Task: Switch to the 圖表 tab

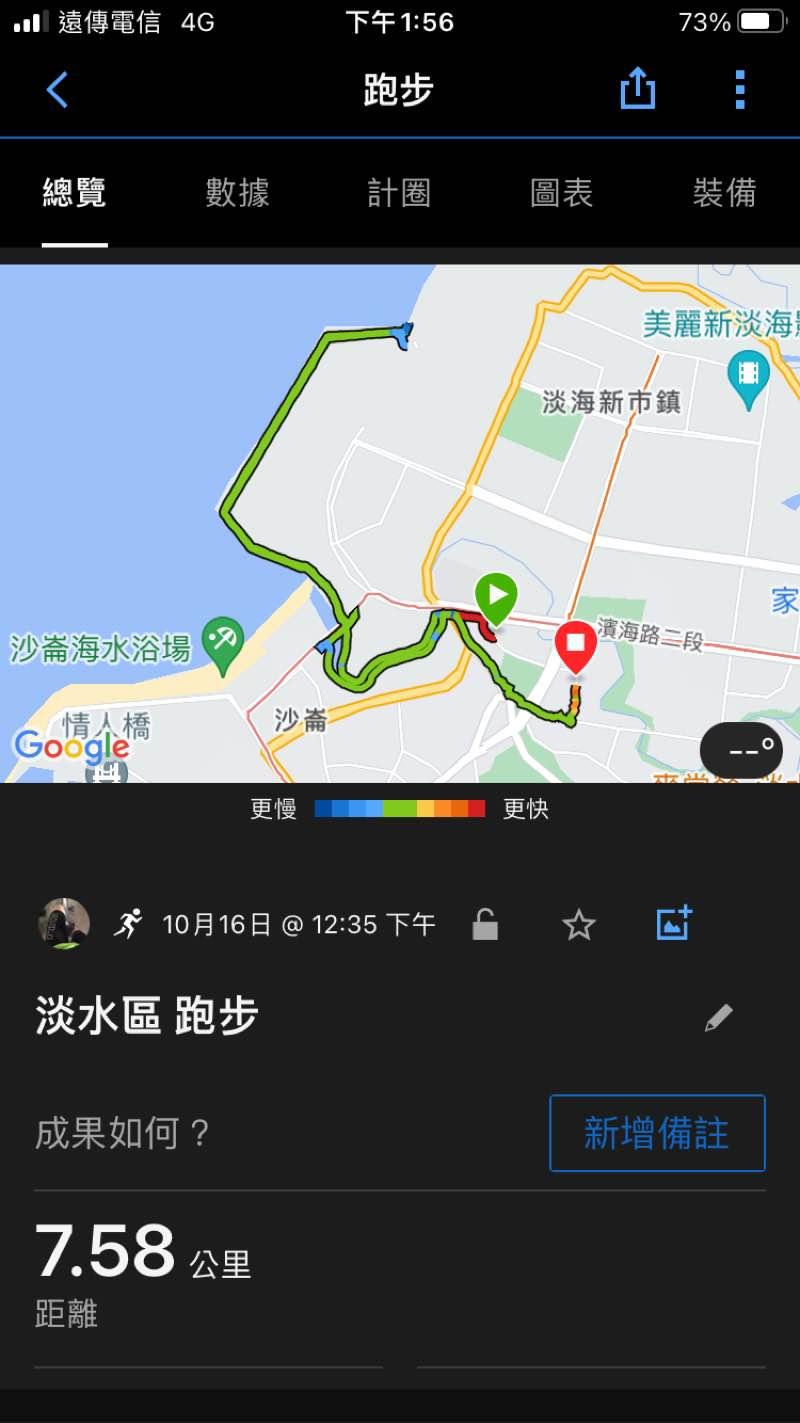Action: click(561, 192)
